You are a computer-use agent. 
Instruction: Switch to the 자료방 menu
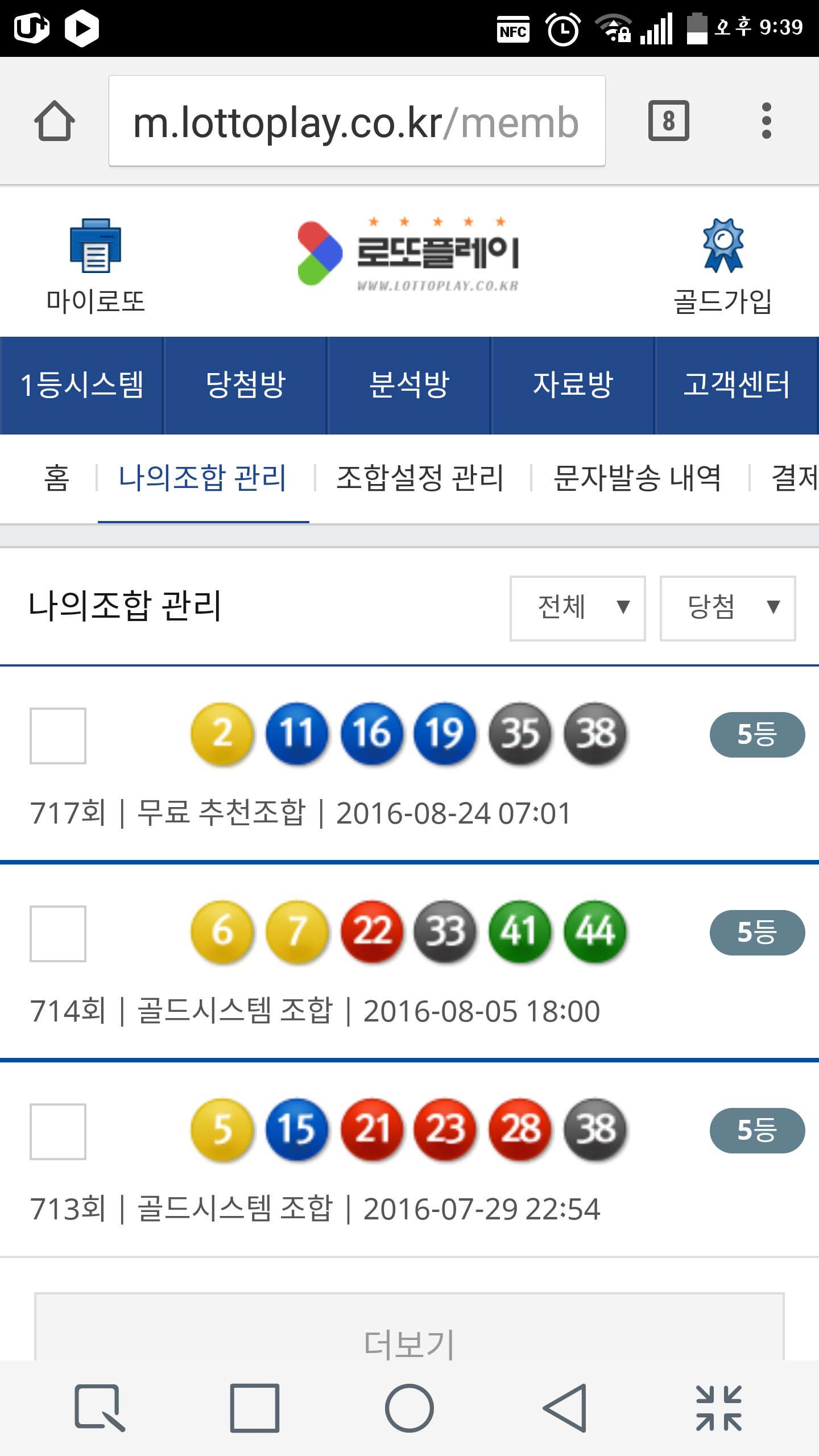(x=573, y=385)
